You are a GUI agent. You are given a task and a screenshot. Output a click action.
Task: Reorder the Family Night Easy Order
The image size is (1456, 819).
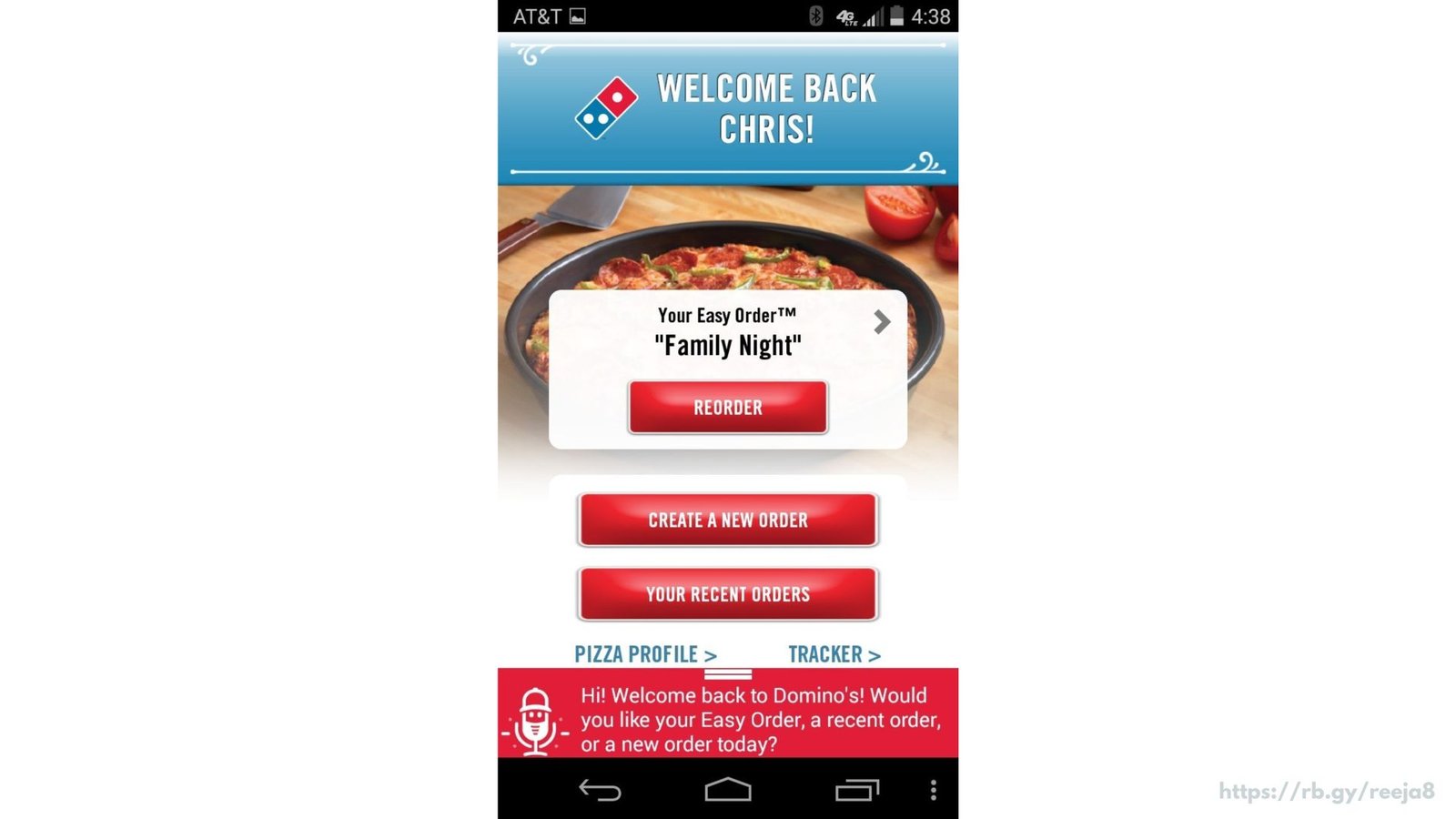[x=727, y=408]
